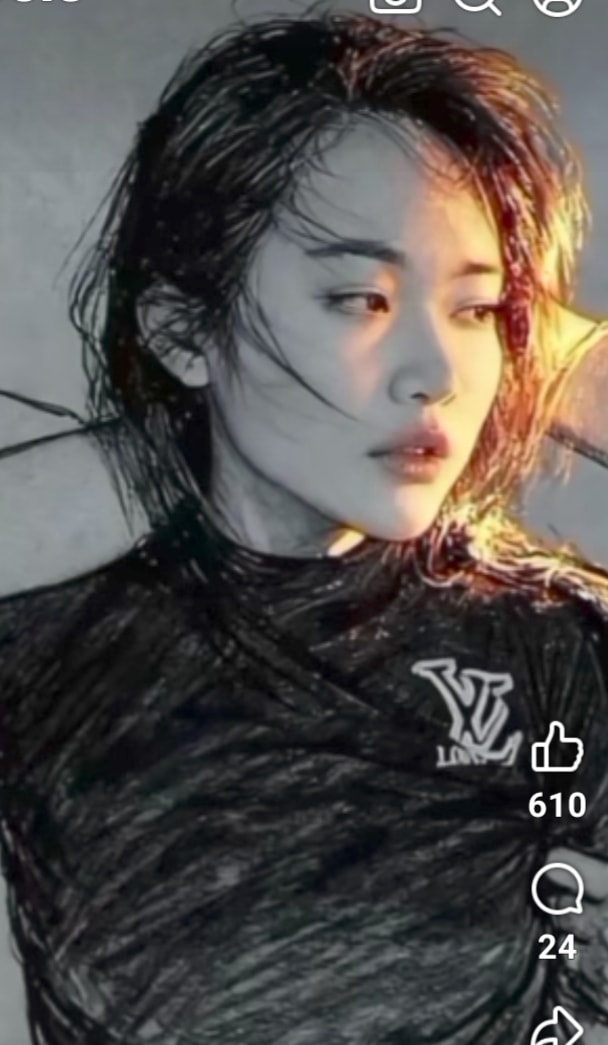Image resolution: width=608 pixels, height=1045 pixels.
Task: Open the search magnifier
Action: (476, 4)
